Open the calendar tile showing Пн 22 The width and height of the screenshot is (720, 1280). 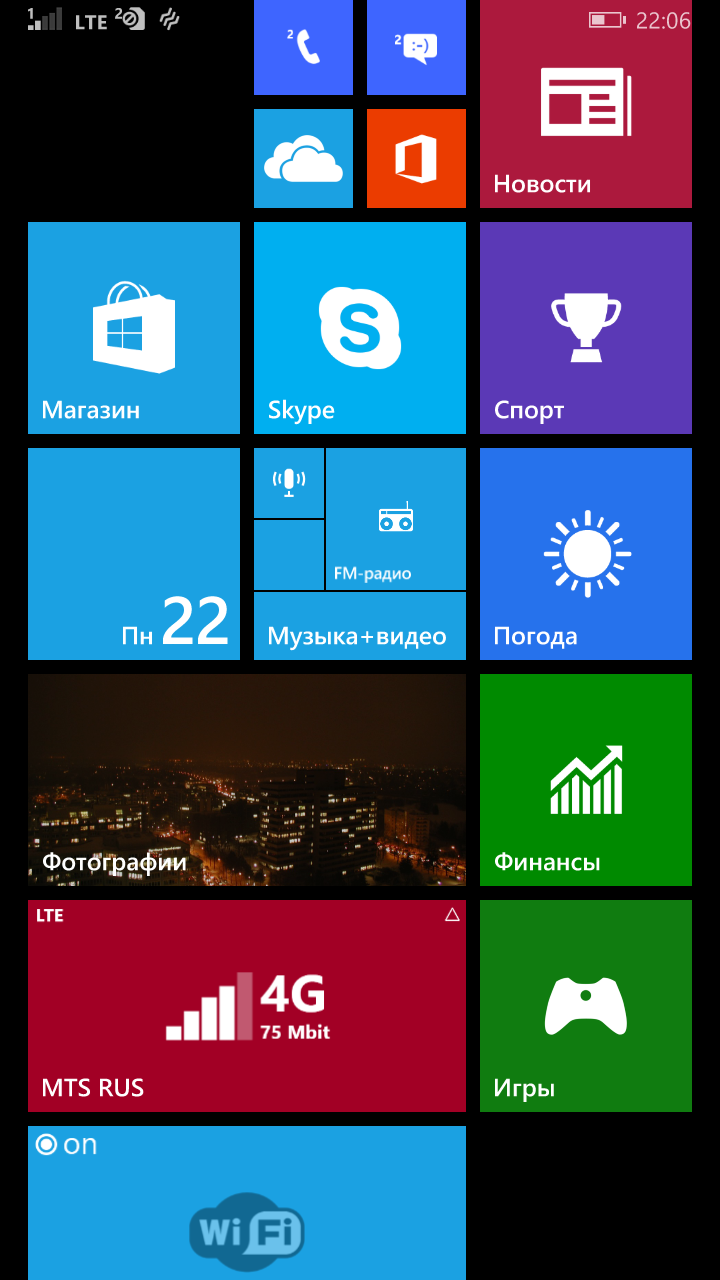tap(134, 554)
